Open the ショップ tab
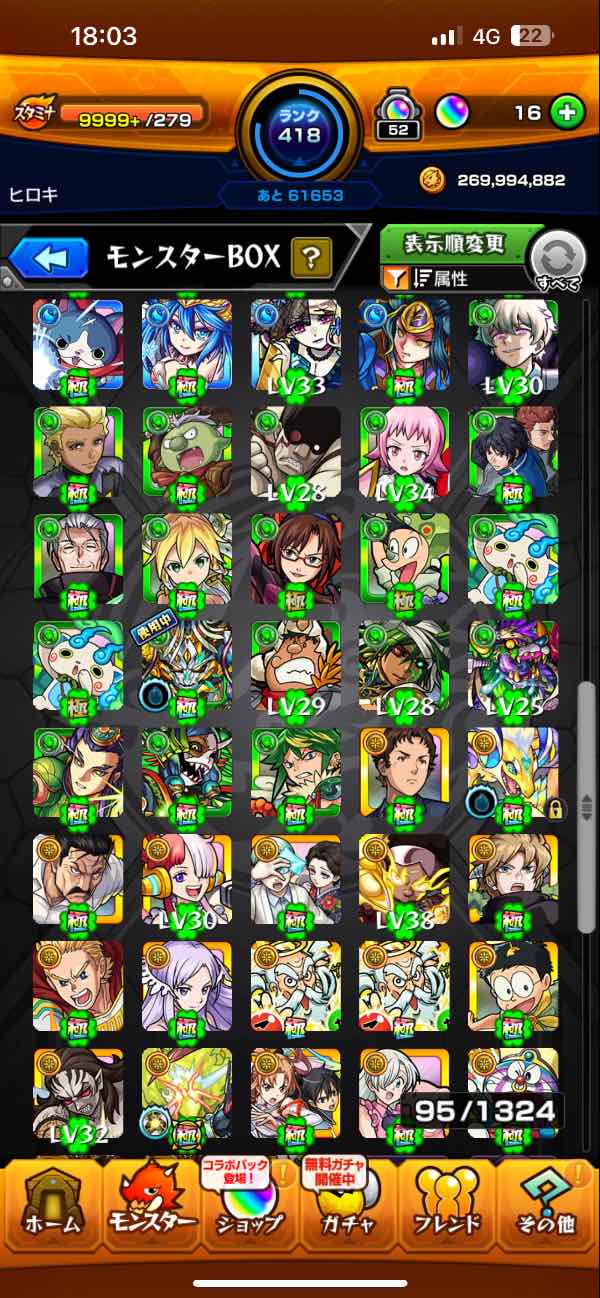The image size is (600, 1298). pos(250,1212)
